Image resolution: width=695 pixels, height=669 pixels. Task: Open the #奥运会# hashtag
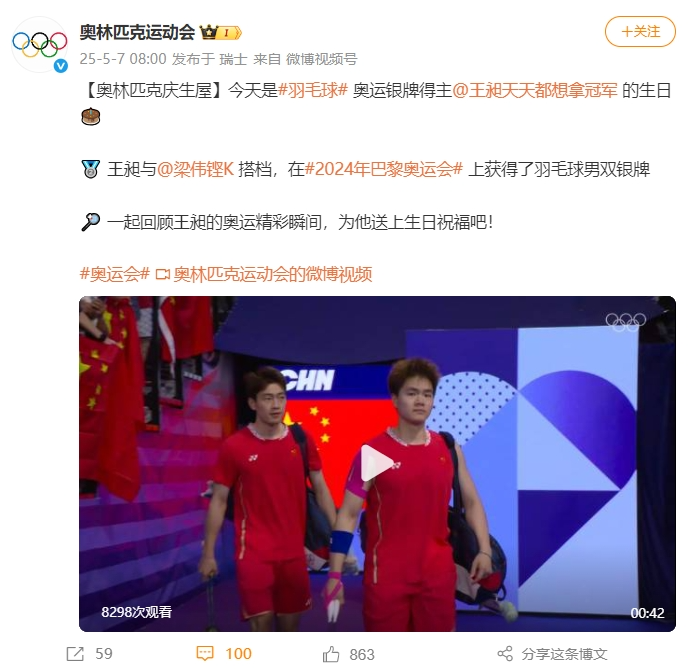(114, 274)
